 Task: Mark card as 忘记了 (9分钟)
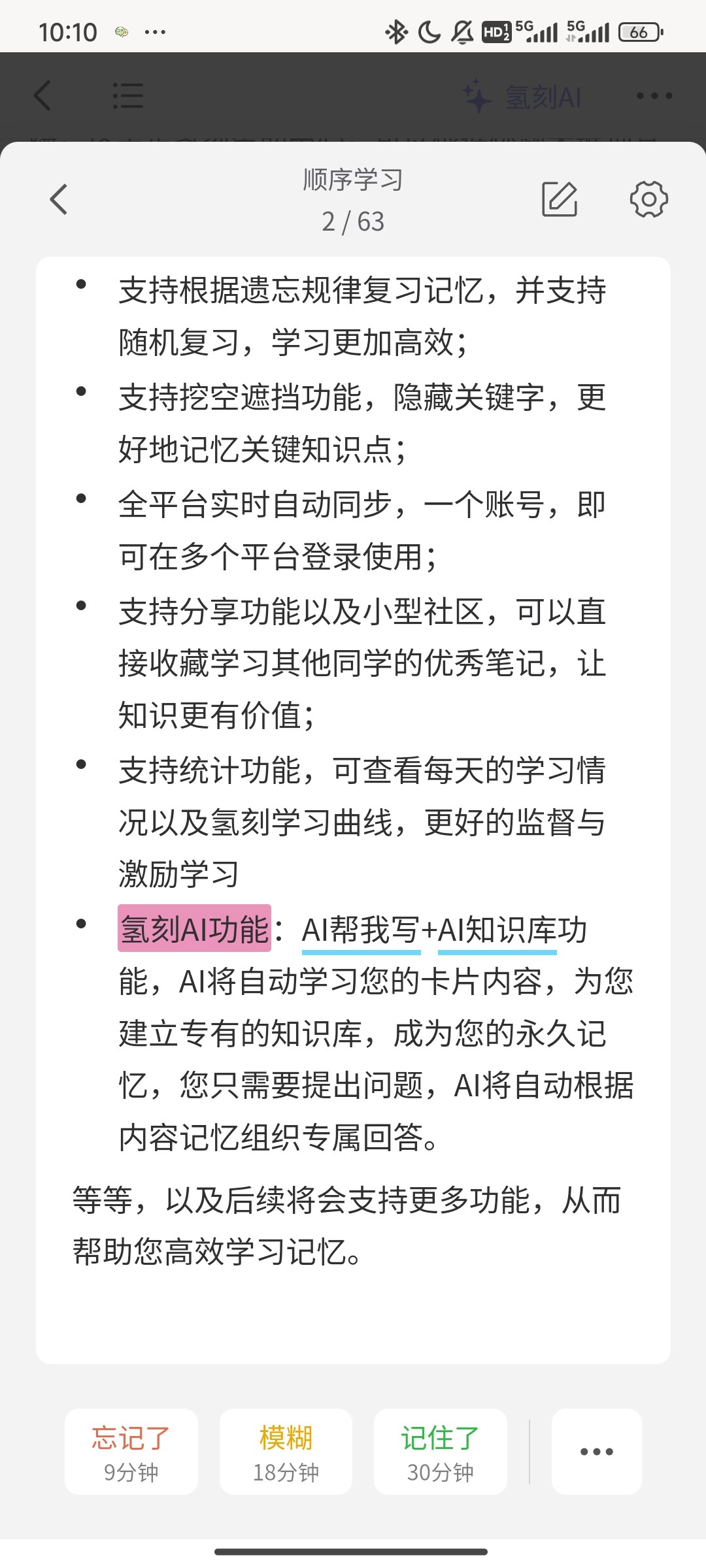(x=131, y=1452)
